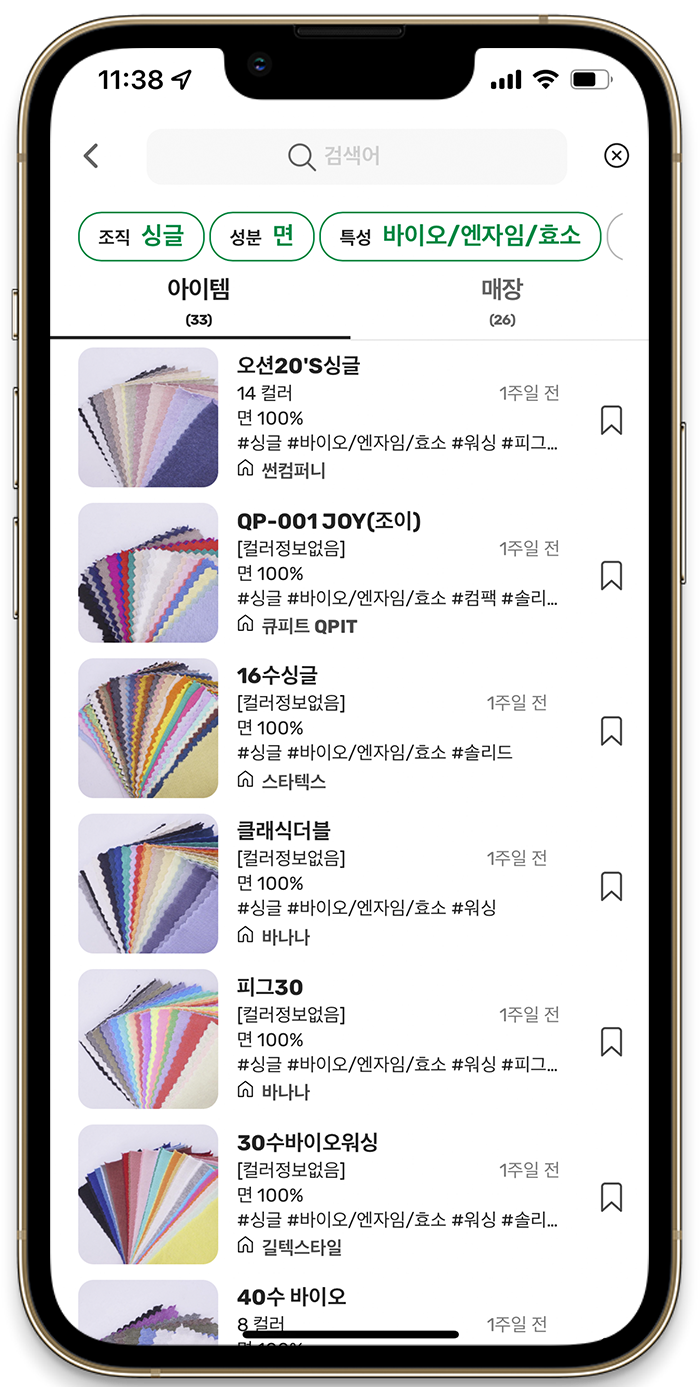Go back using the arrow icon

[91, 156]
